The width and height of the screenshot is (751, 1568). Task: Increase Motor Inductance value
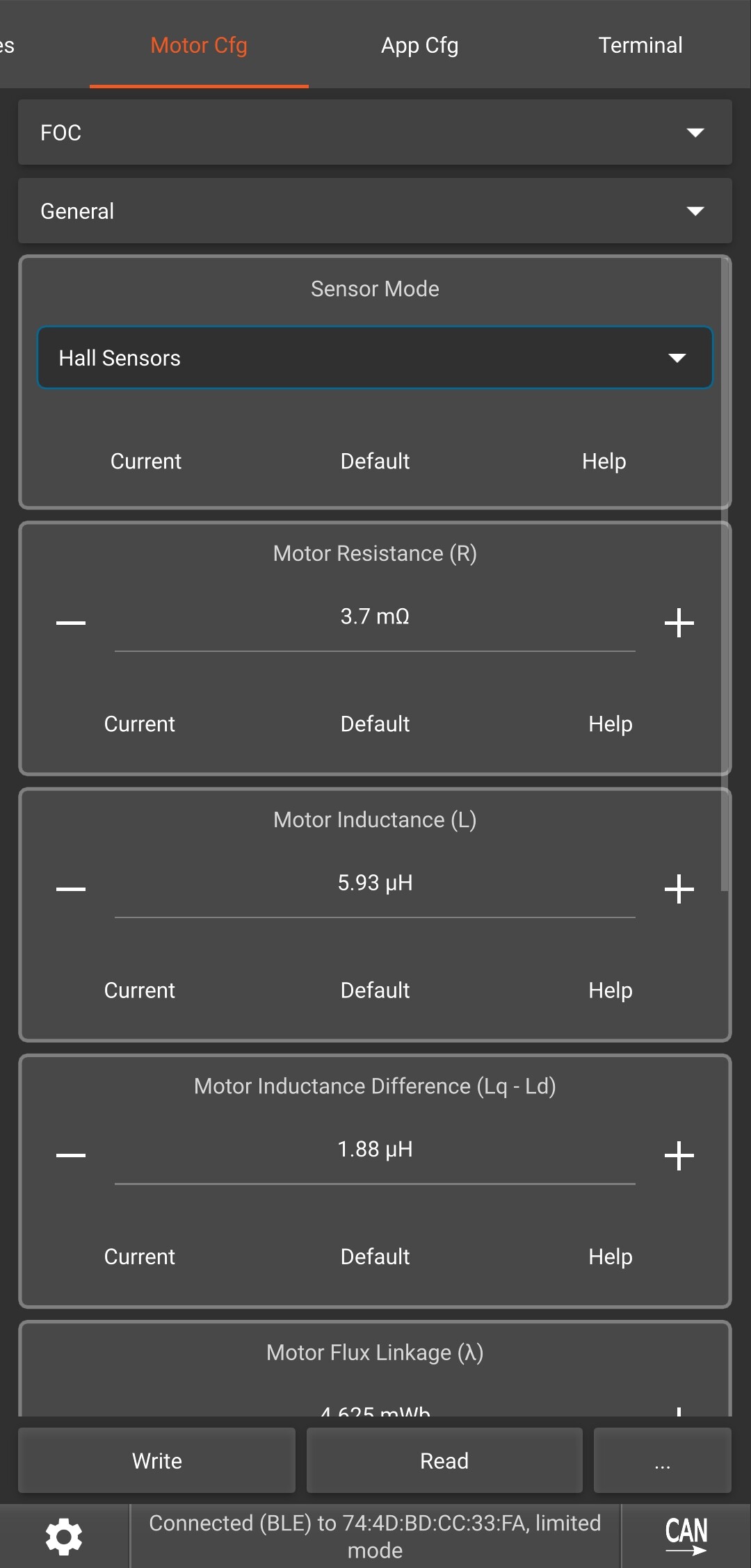point(679,889)
